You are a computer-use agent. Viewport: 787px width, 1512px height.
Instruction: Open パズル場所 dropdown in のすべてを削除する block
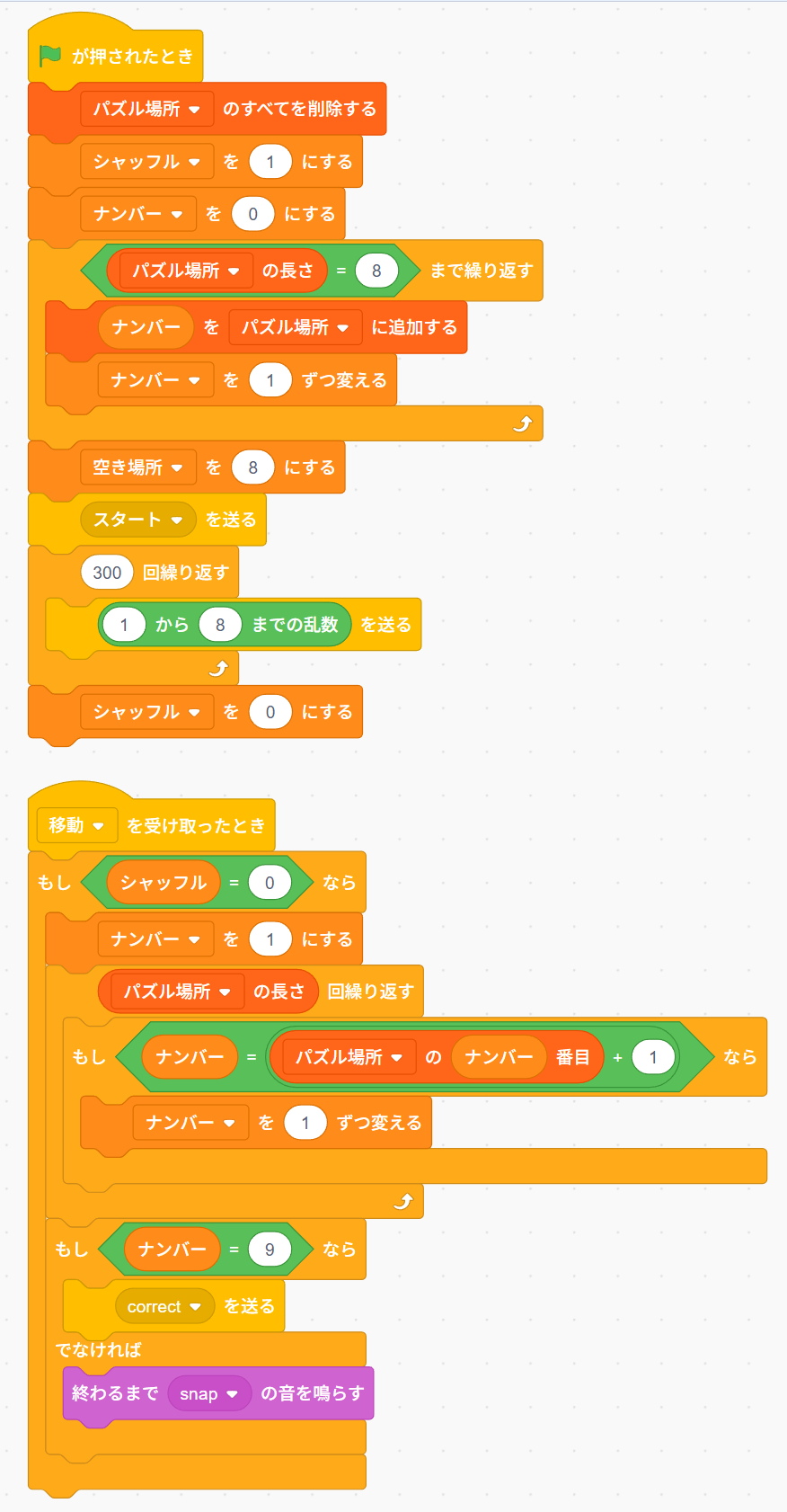click(x=146, y=109)
